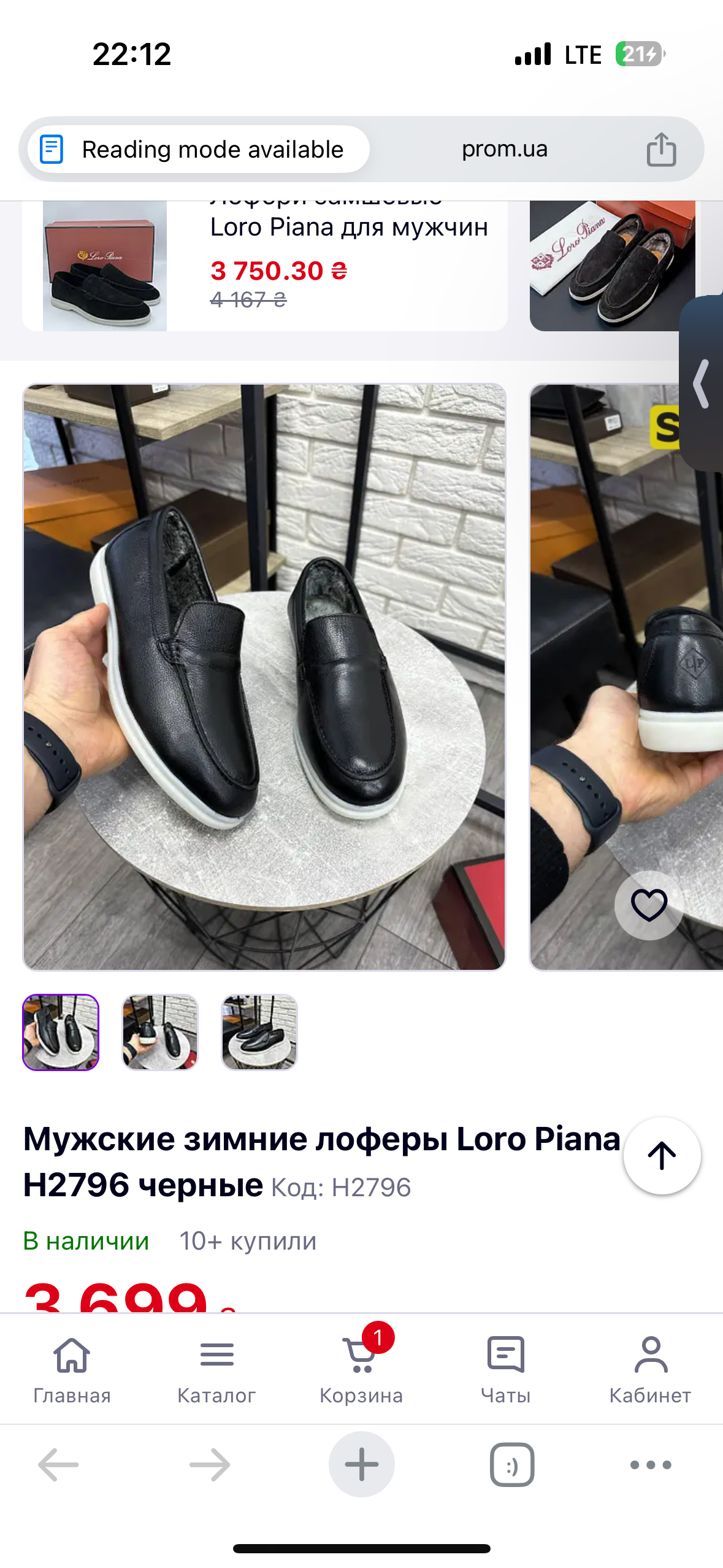Open the browser overflow menu
Screen dimensions: 723x1568
(651, 1464)
